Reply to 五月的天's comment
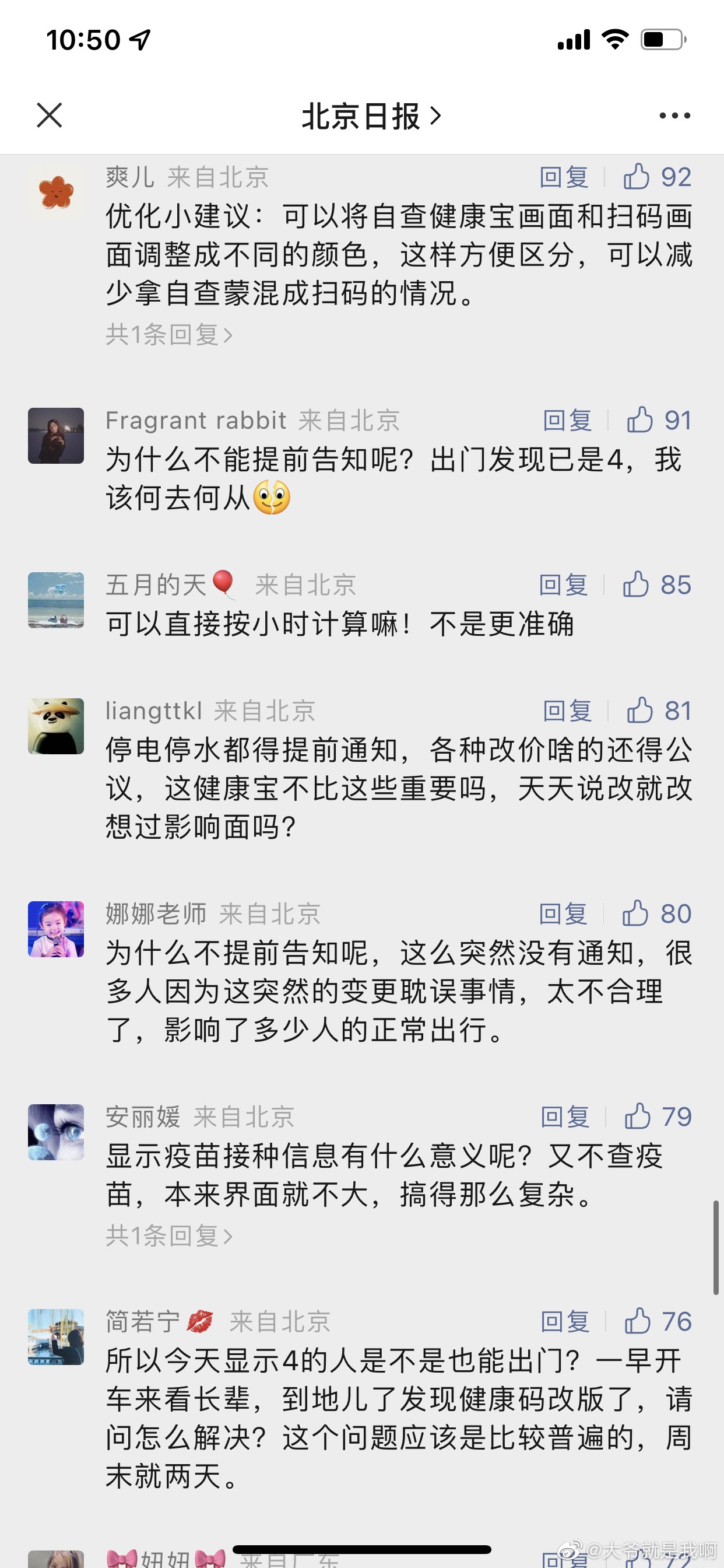This screenshot has width=724, height=1568. (563, 585)
